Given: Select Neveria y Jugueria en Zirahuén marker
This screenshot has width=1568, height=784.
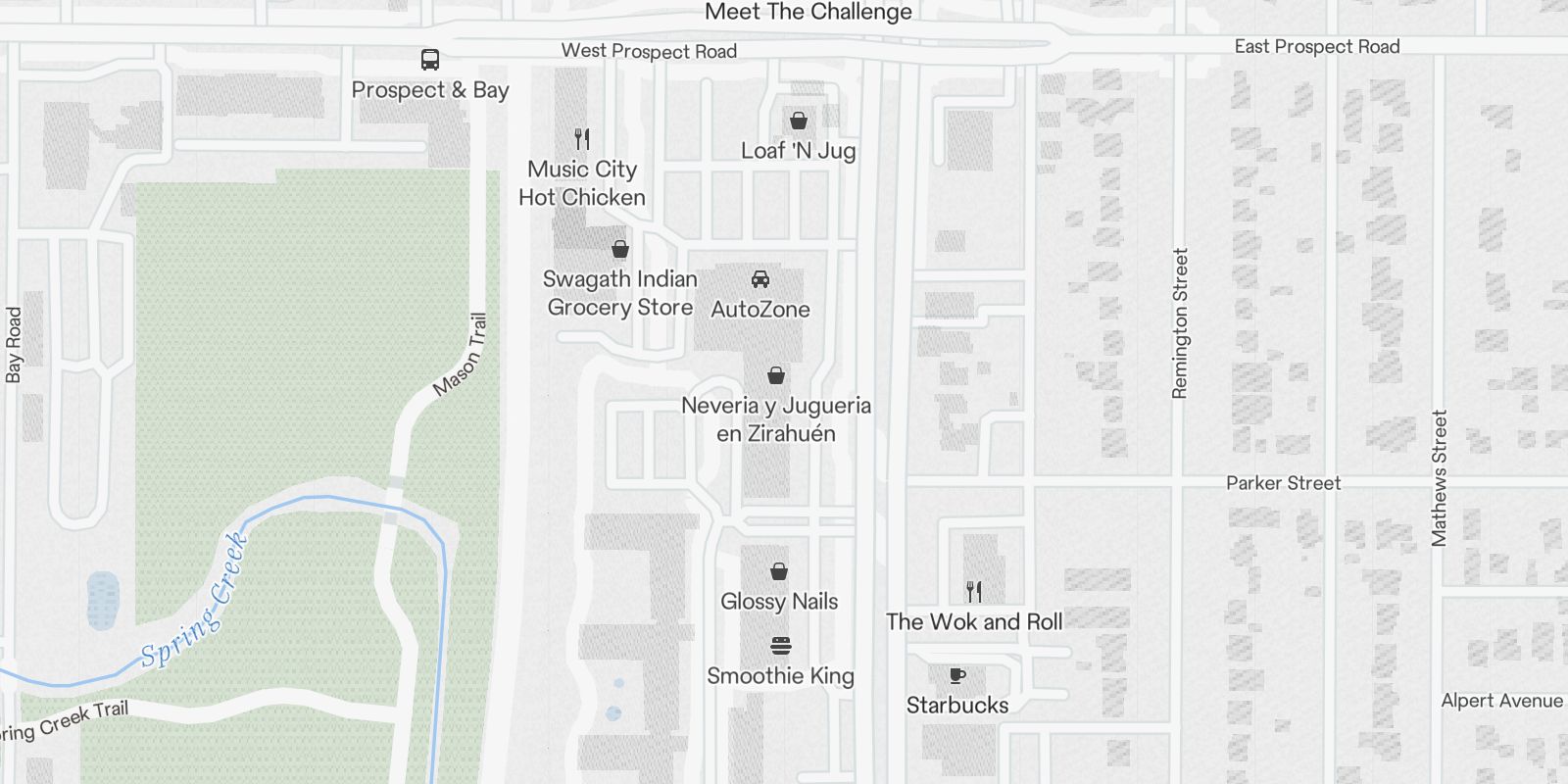Looking at the screenshot, I should (776, 375).
